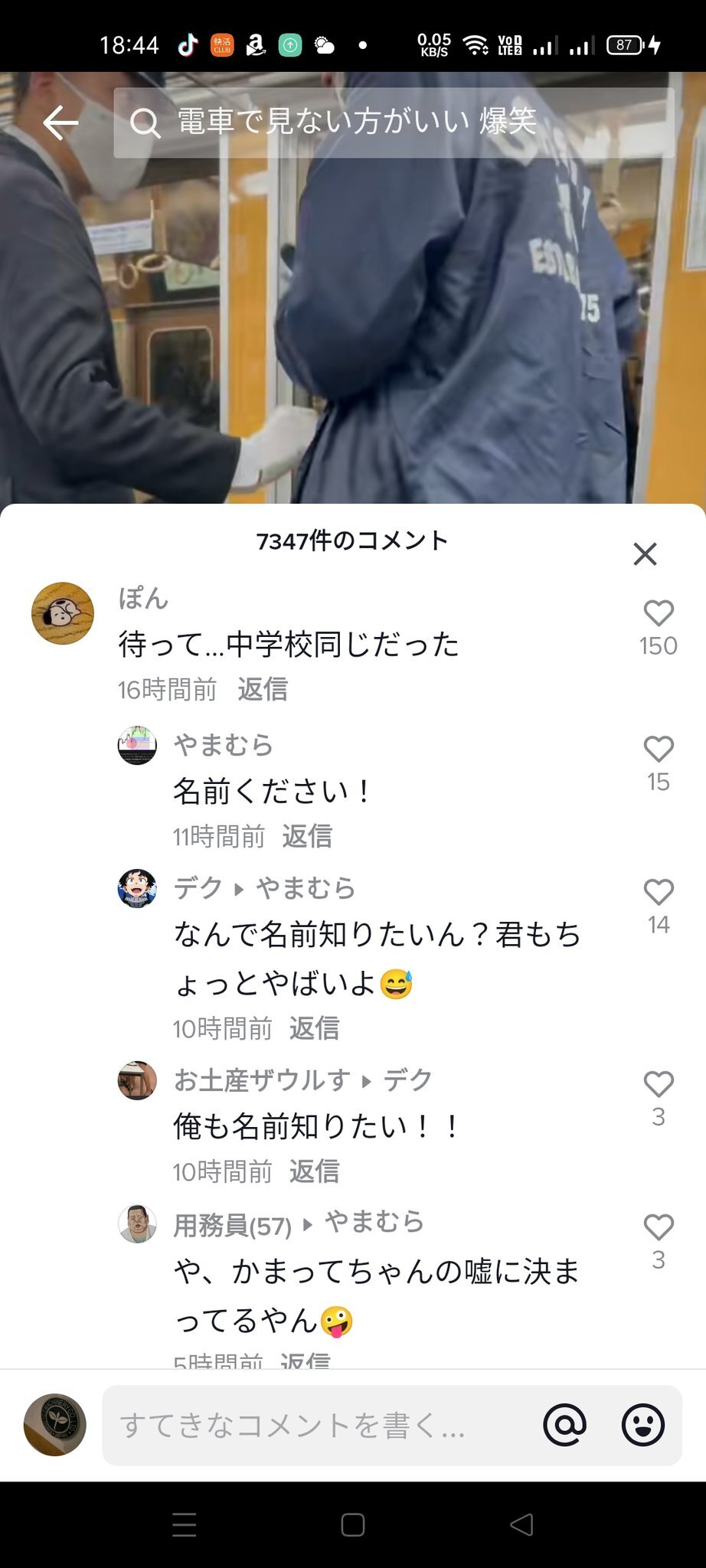Select the search query text 電車で見ない方がいい

point(322,121)
